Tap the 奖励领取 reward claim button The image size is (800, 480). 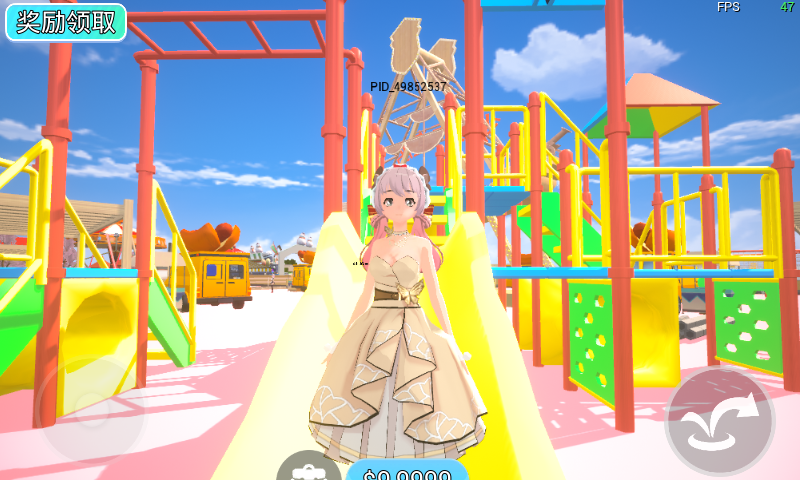click(66, 22)
